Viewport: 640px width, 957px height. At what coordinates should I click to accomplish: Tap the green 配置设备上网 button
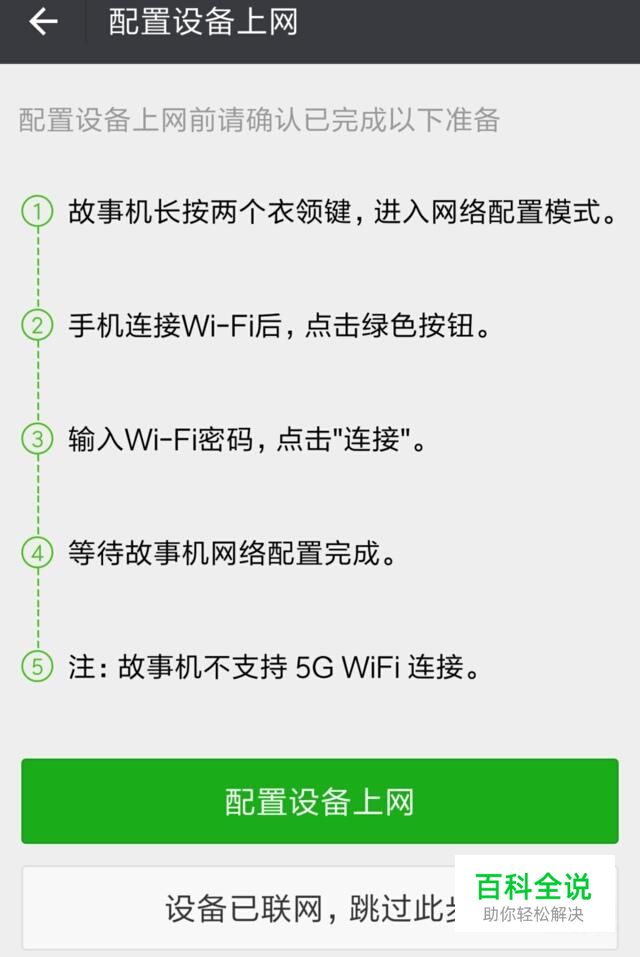click(320, 801)
